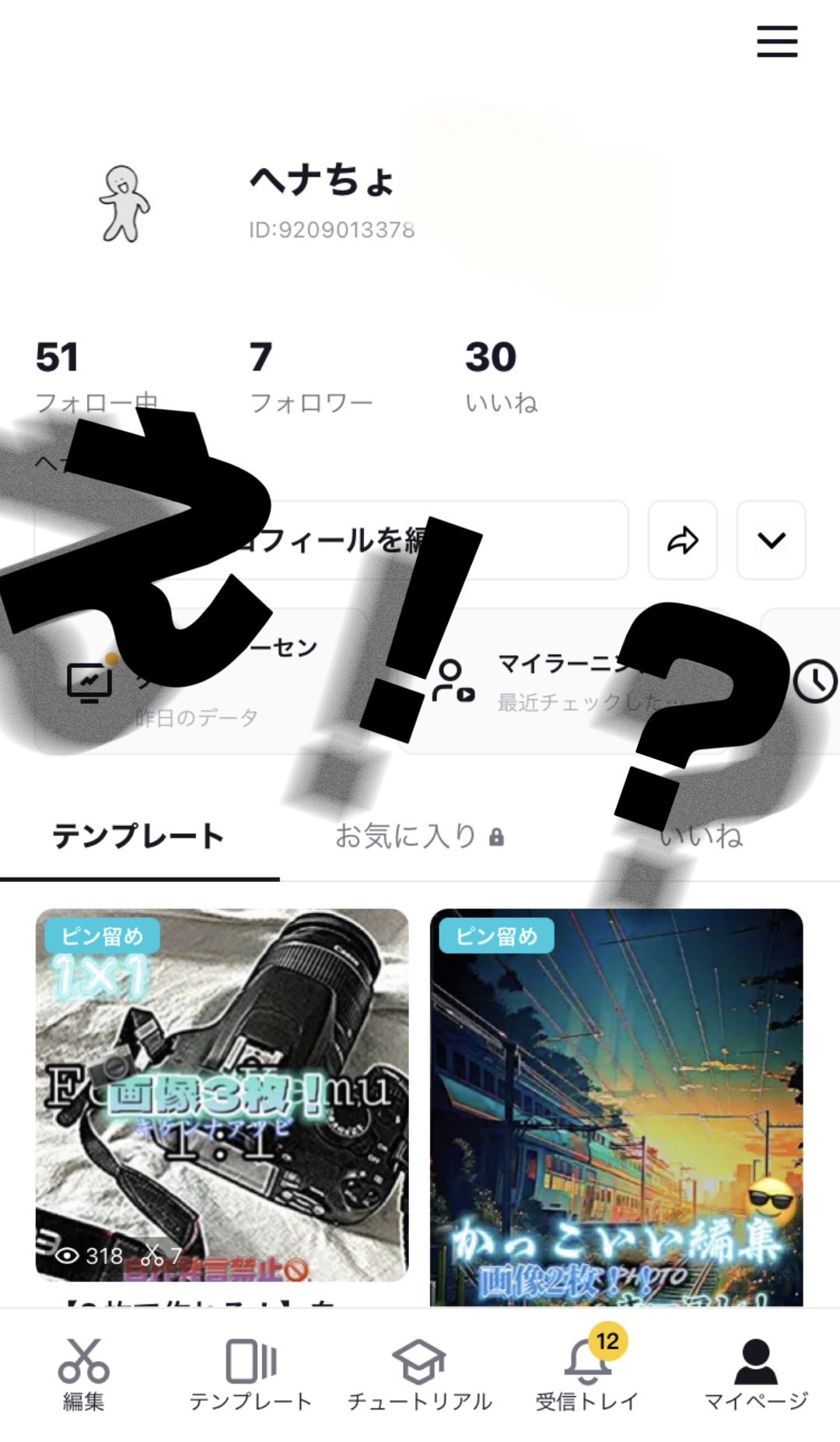Edit profile with プロフィールを編集 button
The width and height of the screenshot is (840, 1442).
331,540
